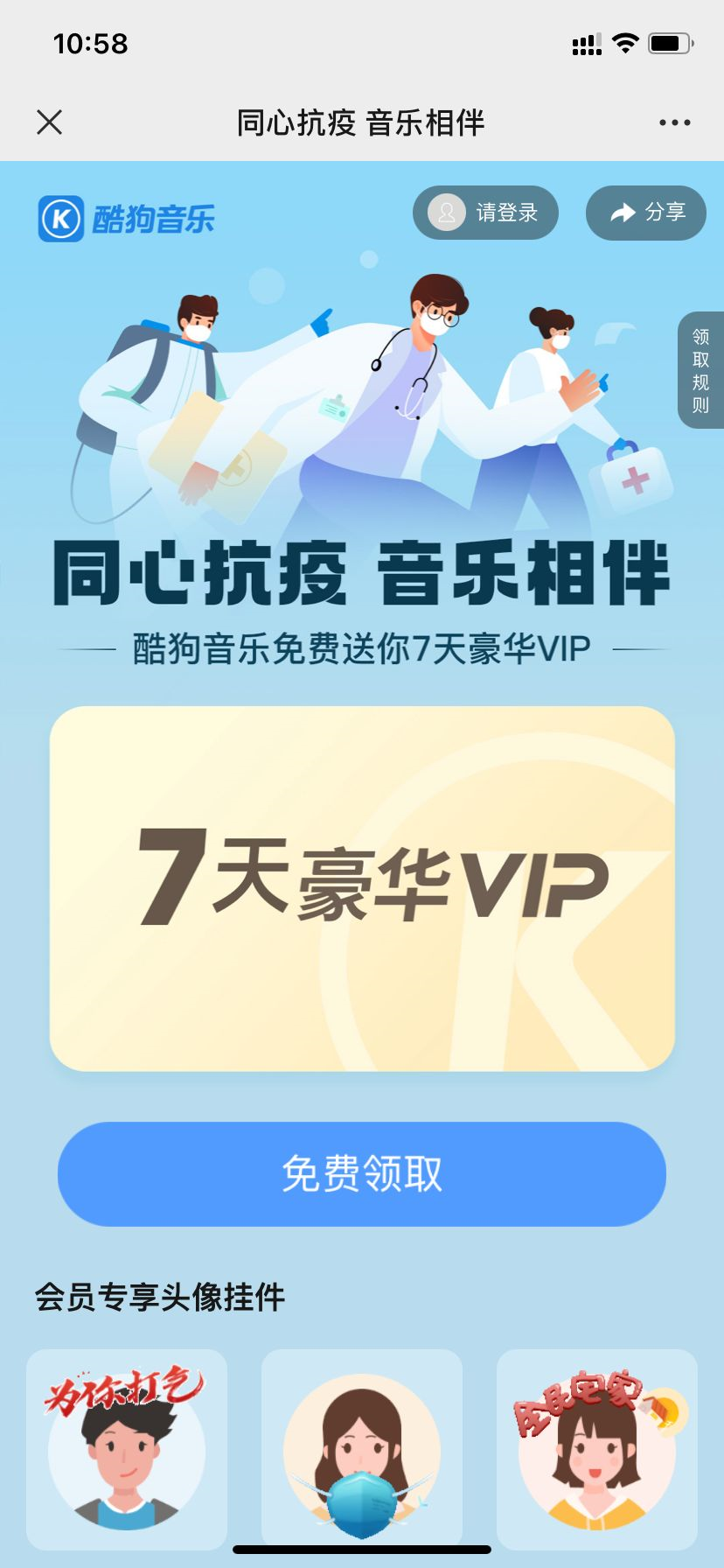
Task: Open the 7天豪华VIP card
Action: [x=362, y=888]
